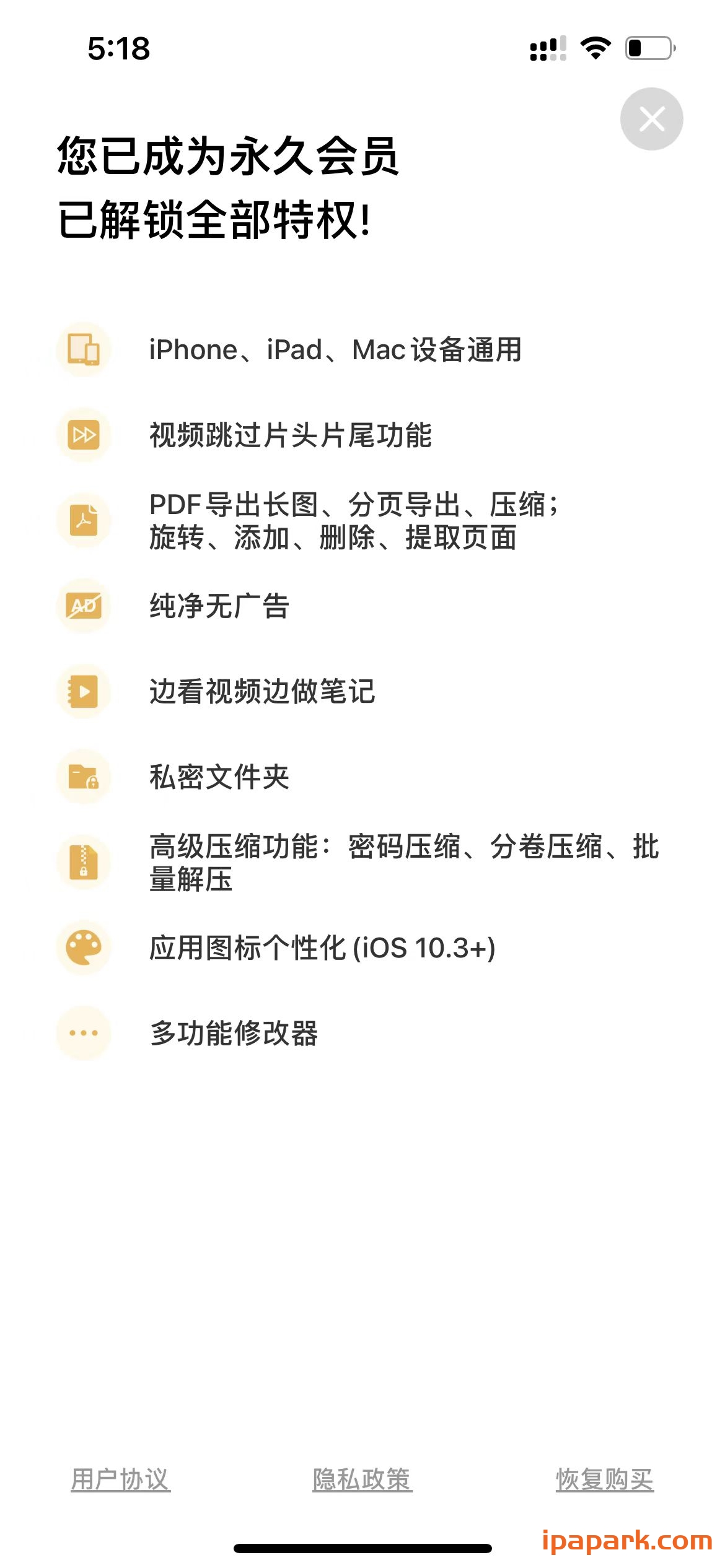725x1568 pixels.
Task: Click the ad-free (AD crossed out) icon
Action: click(84, 606)
